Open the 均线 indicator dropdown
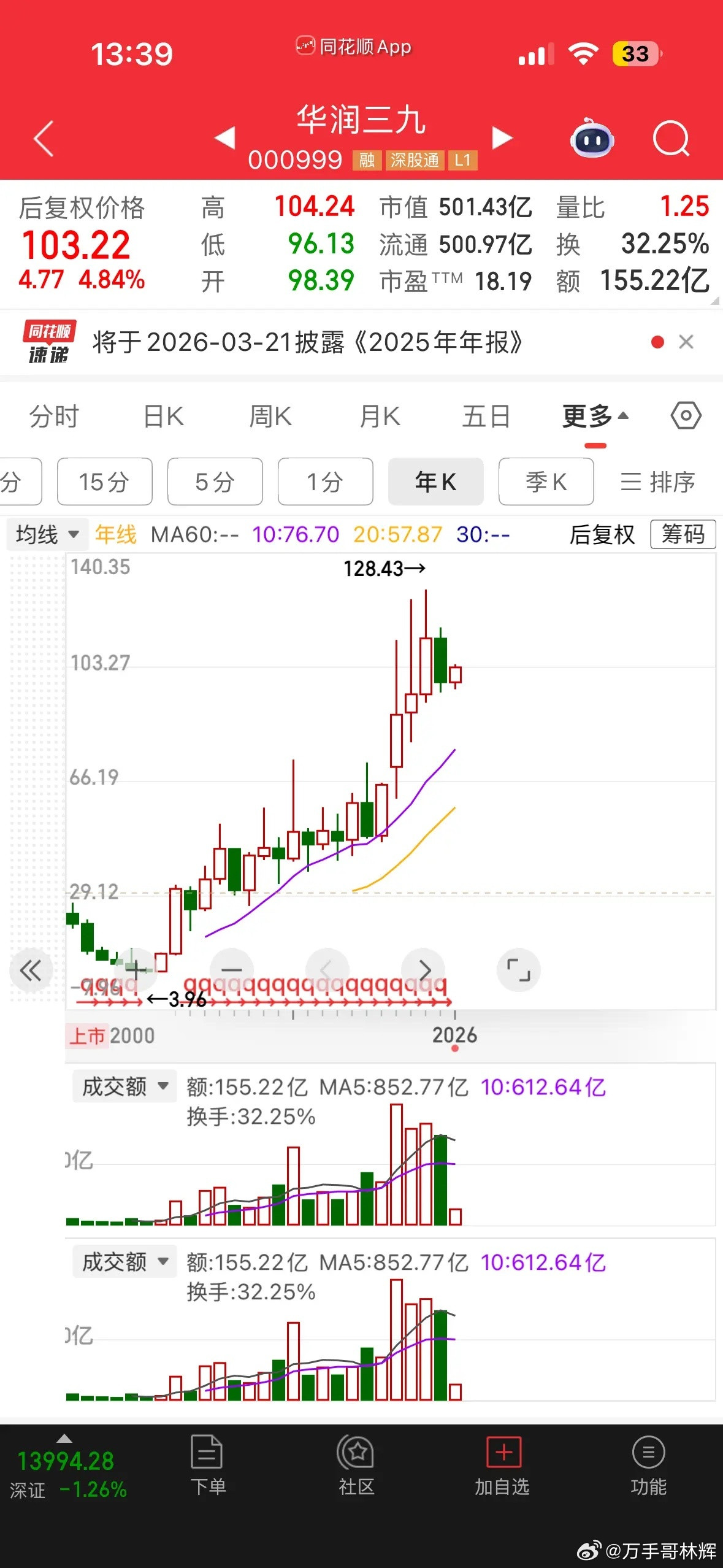The width and height of the screenshot is (723, 1568). (46, 534)
